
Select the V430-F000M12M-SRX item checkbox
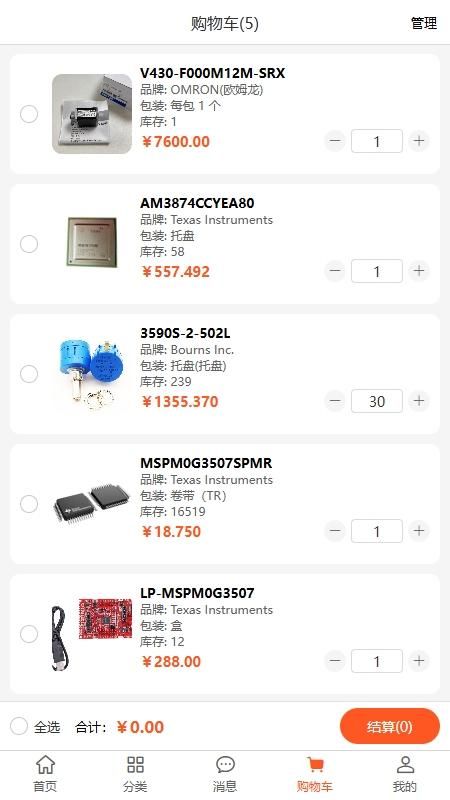(29, 114)
